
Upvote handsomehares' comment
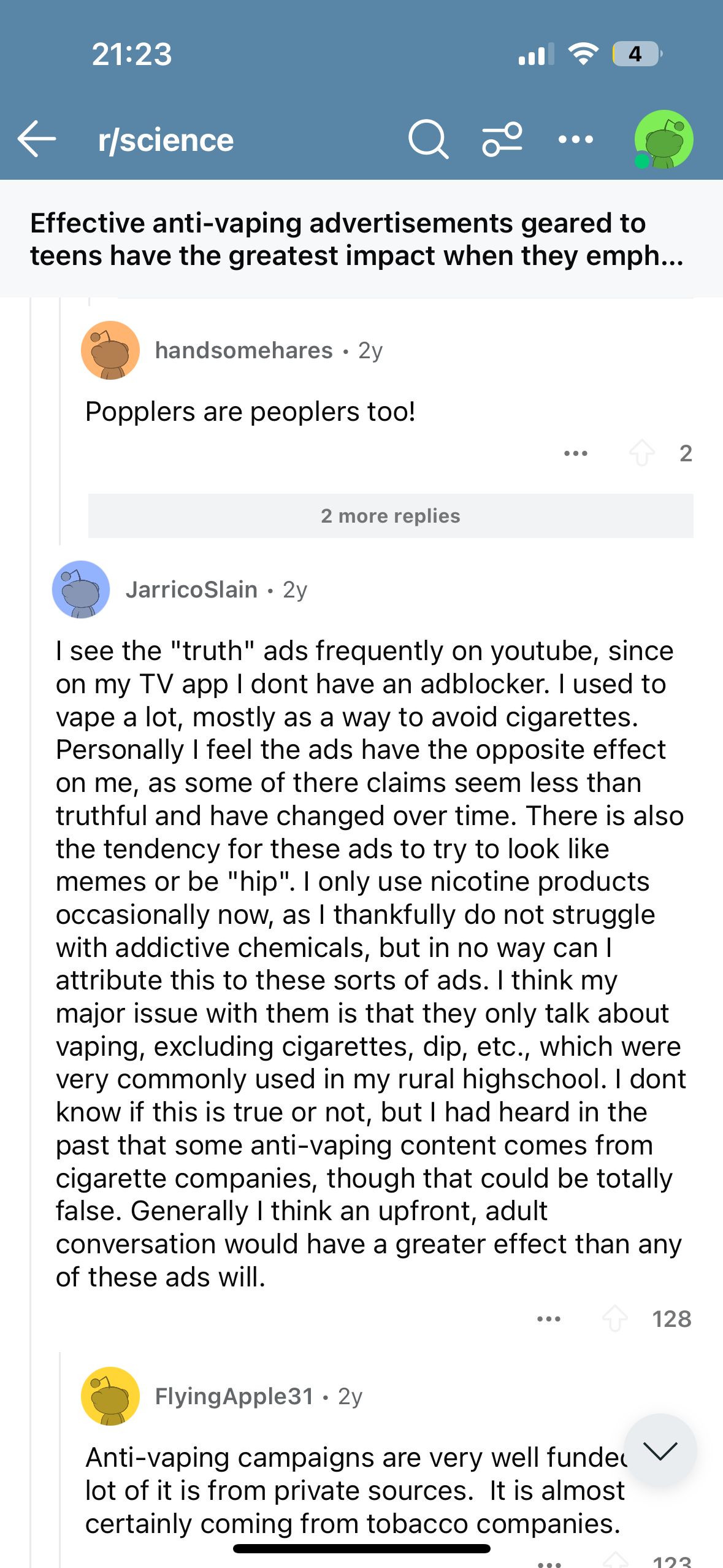pyautogui.click(x=642, y=453)
